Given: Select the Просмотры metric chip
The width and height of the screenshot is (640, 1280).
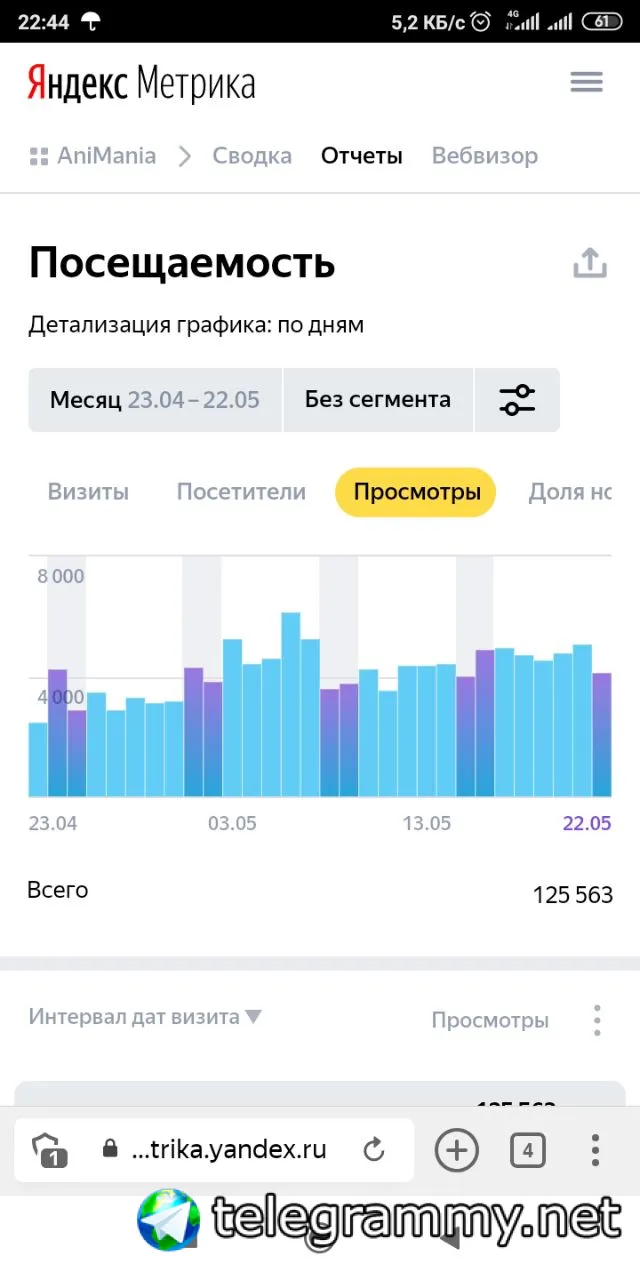Looking at the screenshot, I should [416, 492].
